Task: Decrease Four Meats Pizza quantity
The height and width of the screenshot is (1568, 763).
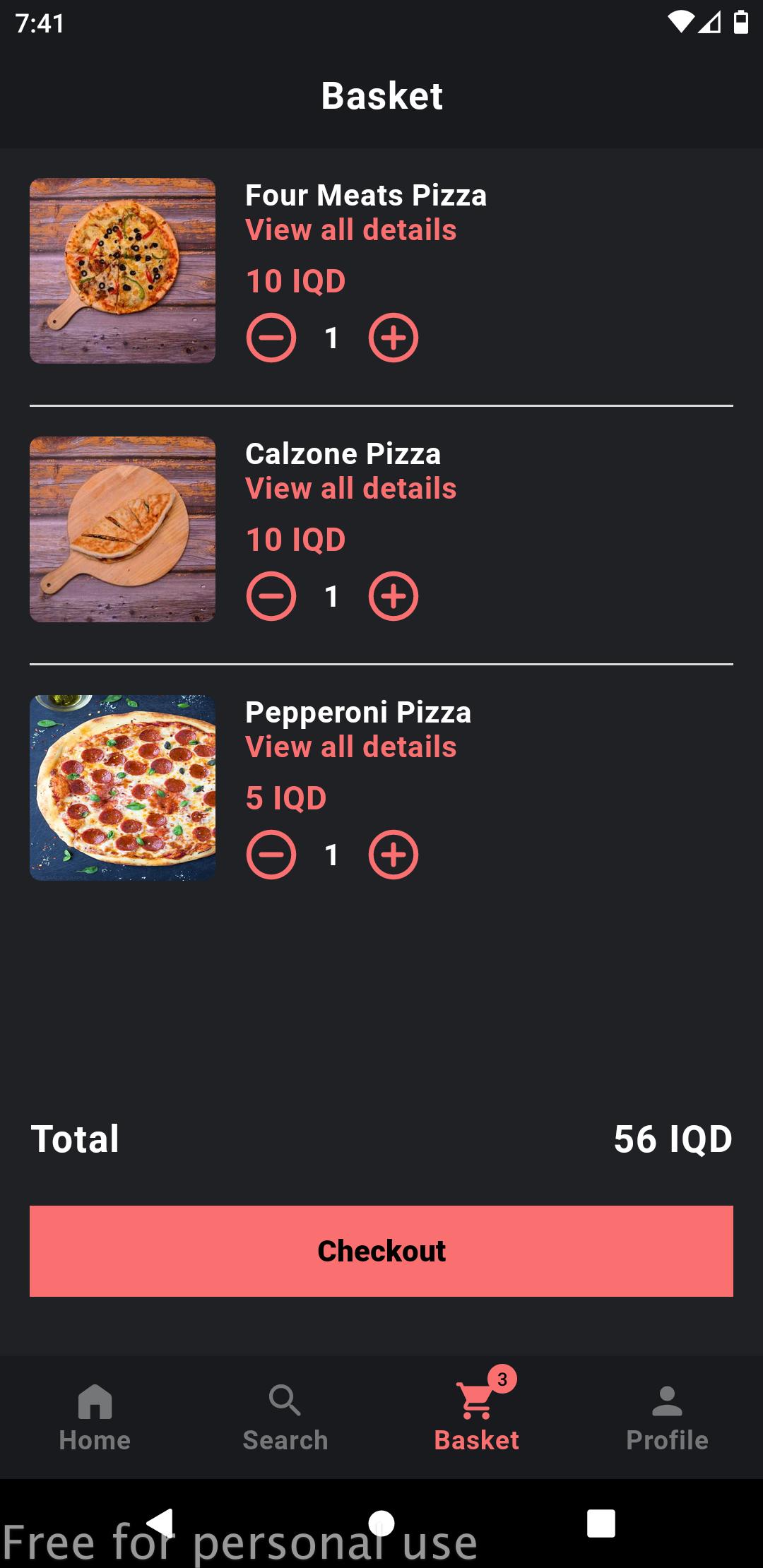Action: 271,338
